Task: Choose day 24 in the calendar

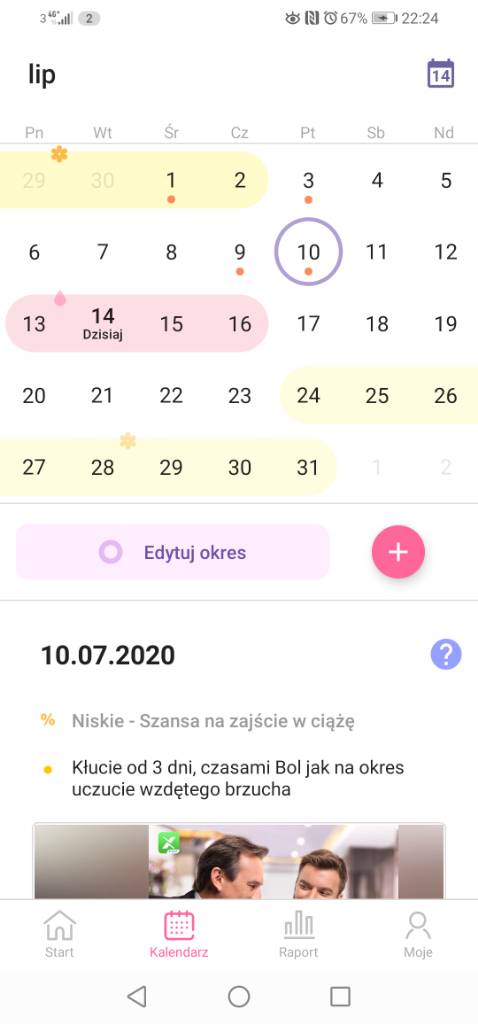Action: pos(308,395)
